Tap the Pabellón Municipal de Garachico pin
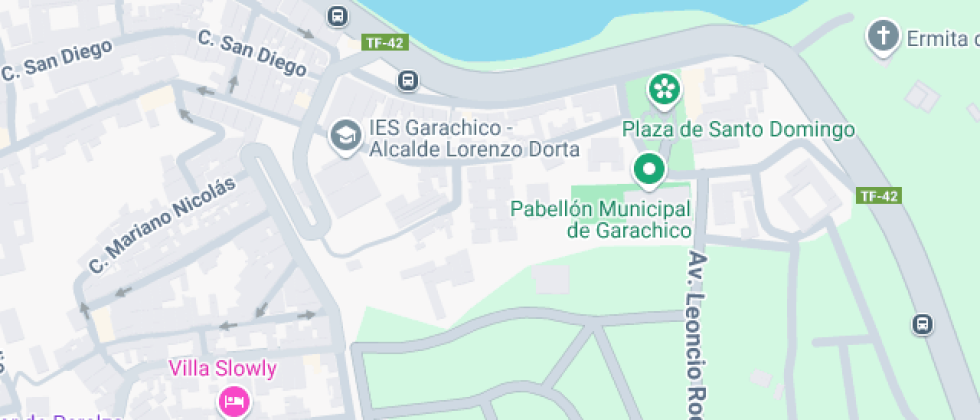Image resolution: width=980 pixels, height=420 pixels. click(650, 169)
